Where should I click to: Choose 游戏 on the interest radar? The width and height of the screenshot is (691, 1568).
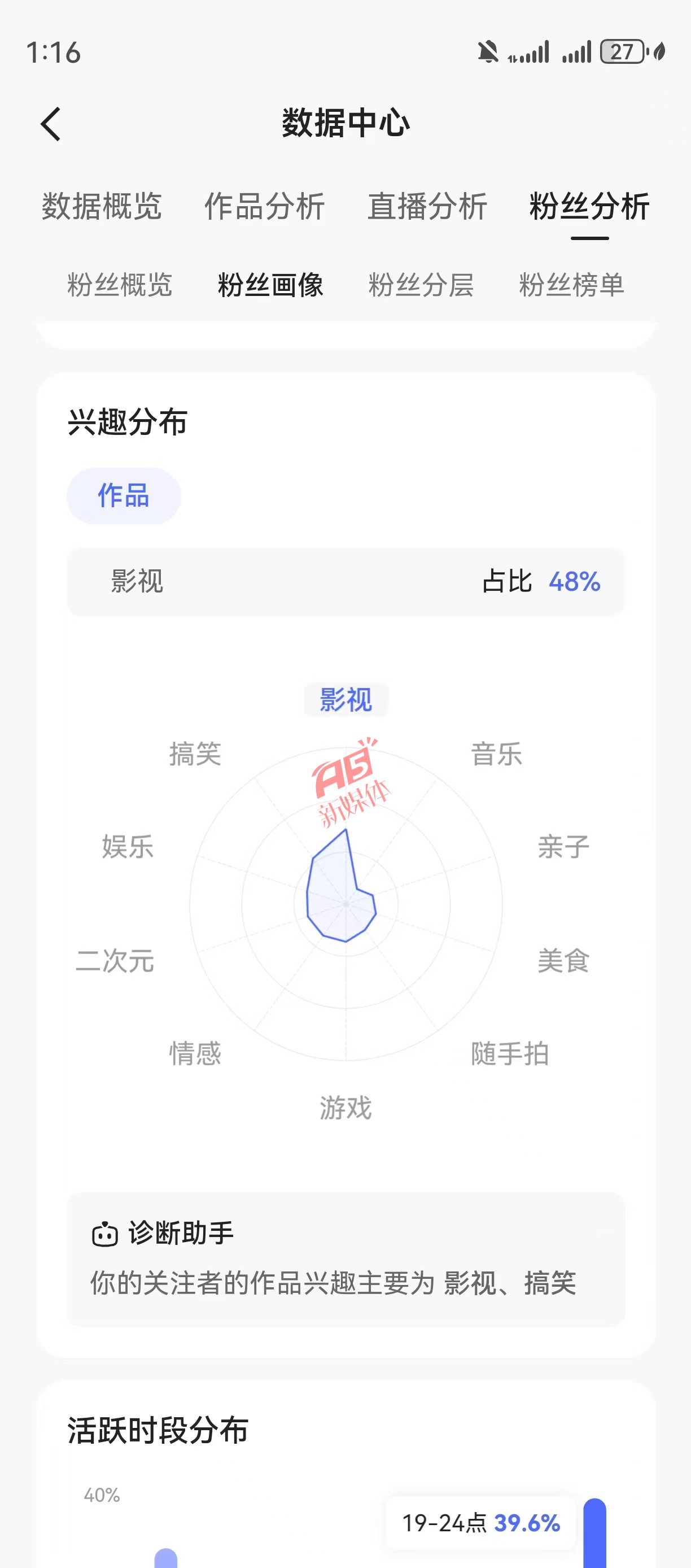click(345, 1107)
